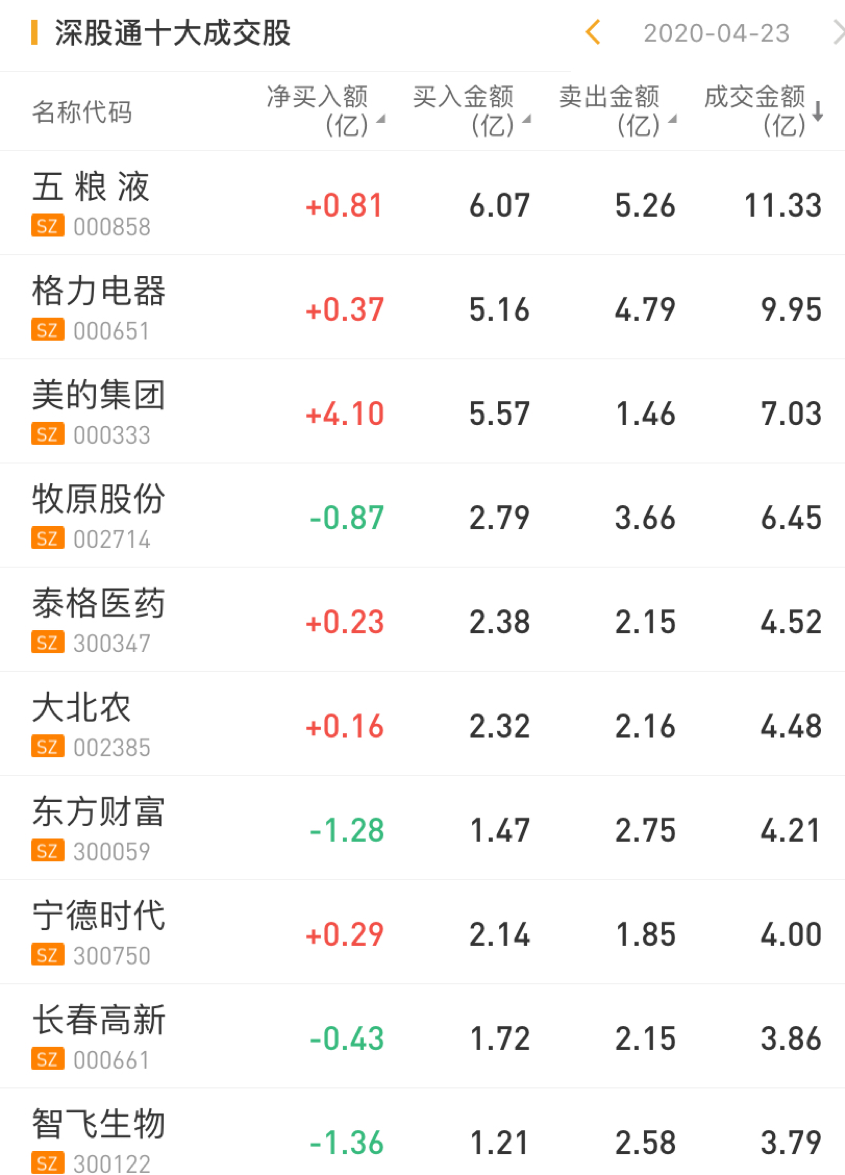This screenshot has height=1175, width=845.
Task: Sort by 净买入额 column
Action: 324,110
